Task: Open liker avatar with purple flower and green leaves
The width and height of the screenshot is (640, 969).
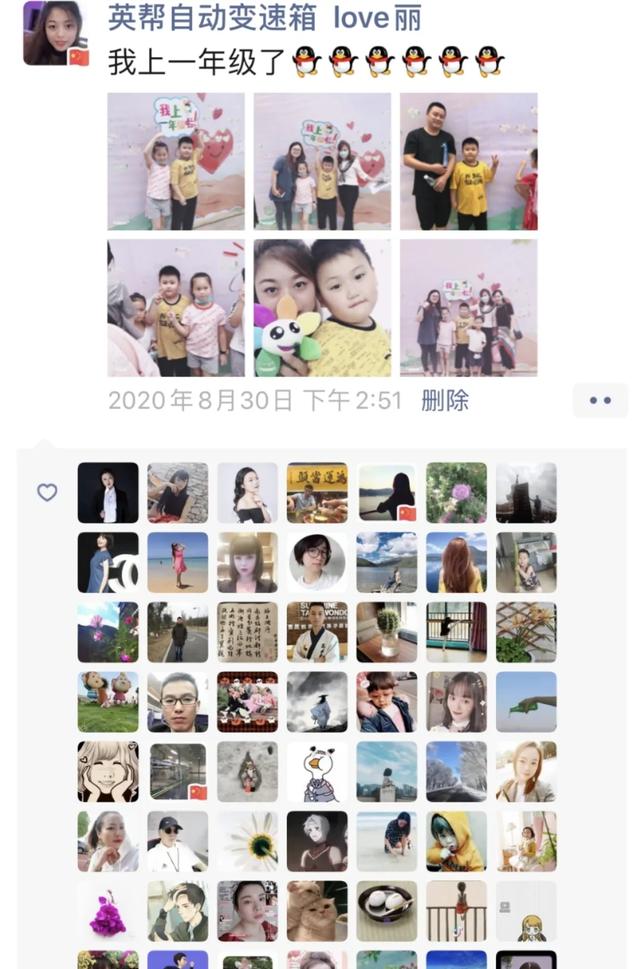Action: pos(456,493)
